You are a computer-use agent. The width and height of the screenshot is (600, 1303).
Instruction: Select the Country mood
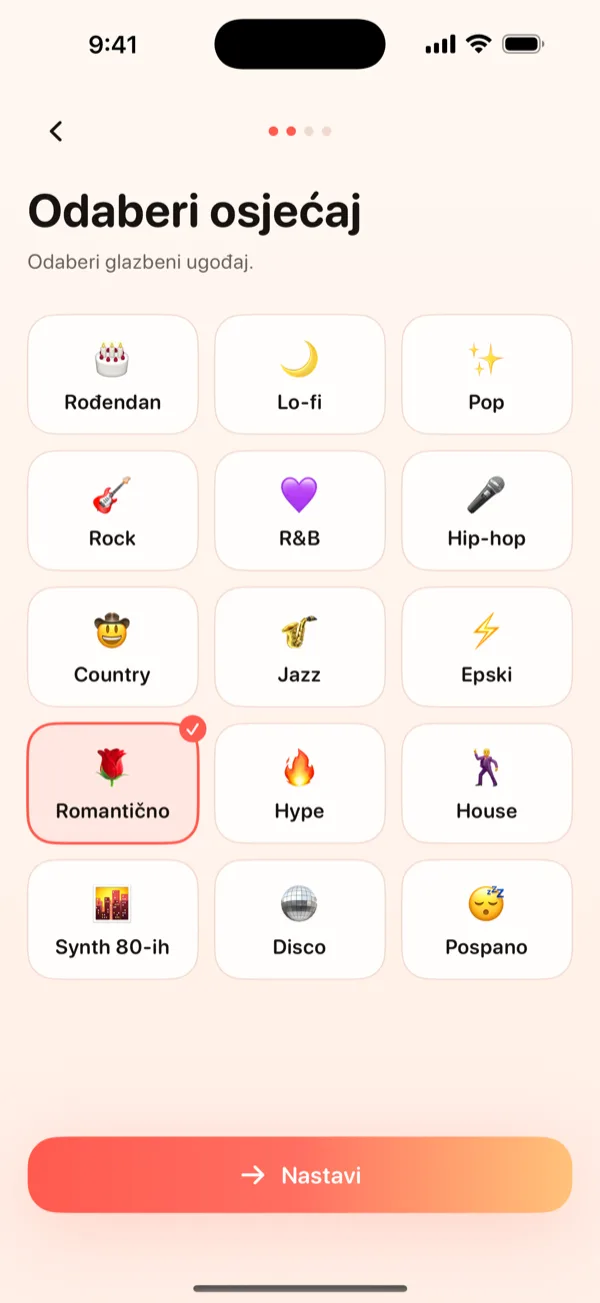point(113,647)
